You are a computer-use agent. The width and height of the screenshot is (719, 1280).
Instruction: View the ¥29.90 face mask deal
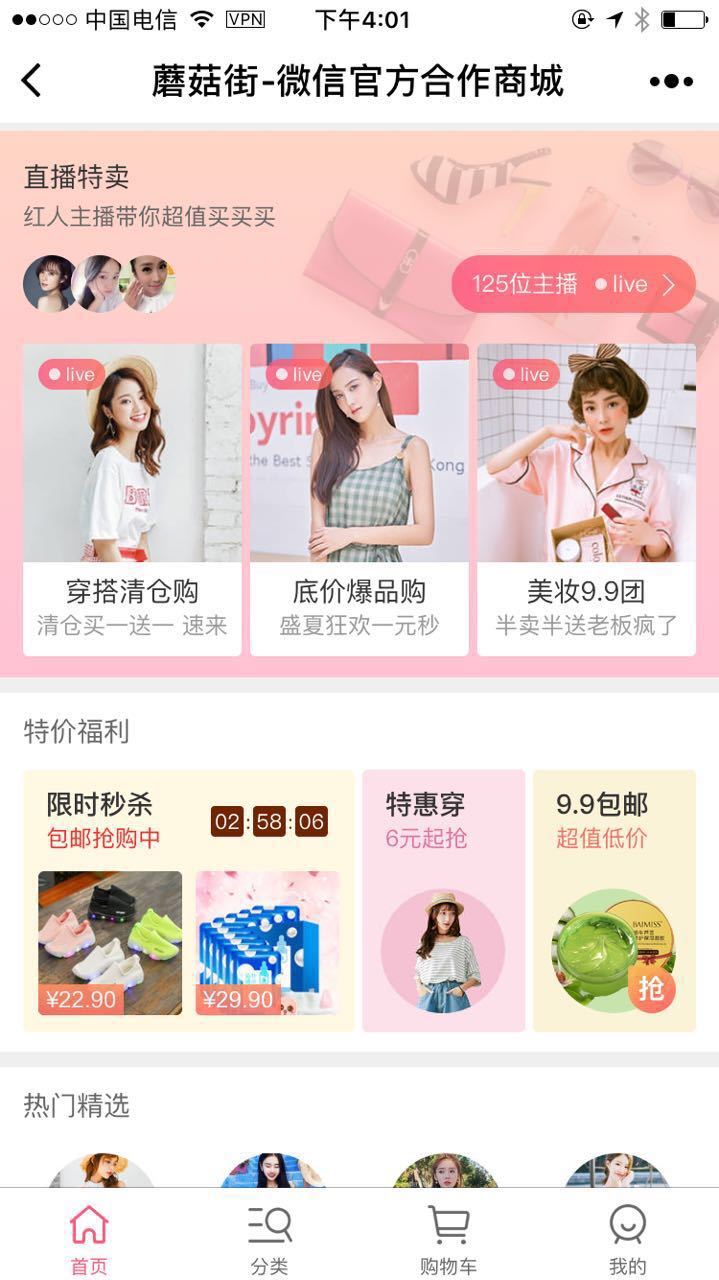click(267, 943)
